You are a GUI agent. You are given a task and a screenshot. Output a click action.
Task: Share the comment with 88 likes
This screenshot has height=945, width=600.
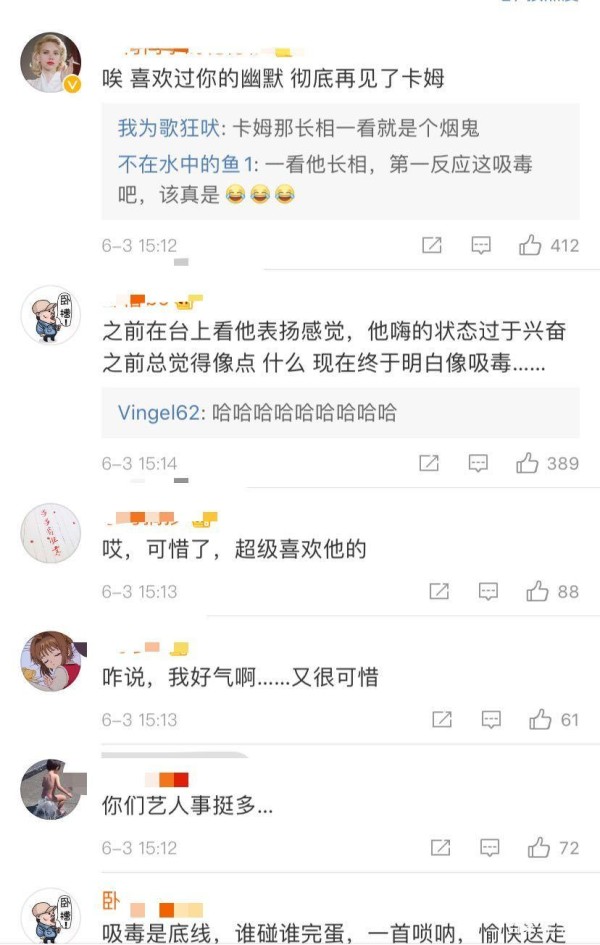coord(439,591)
